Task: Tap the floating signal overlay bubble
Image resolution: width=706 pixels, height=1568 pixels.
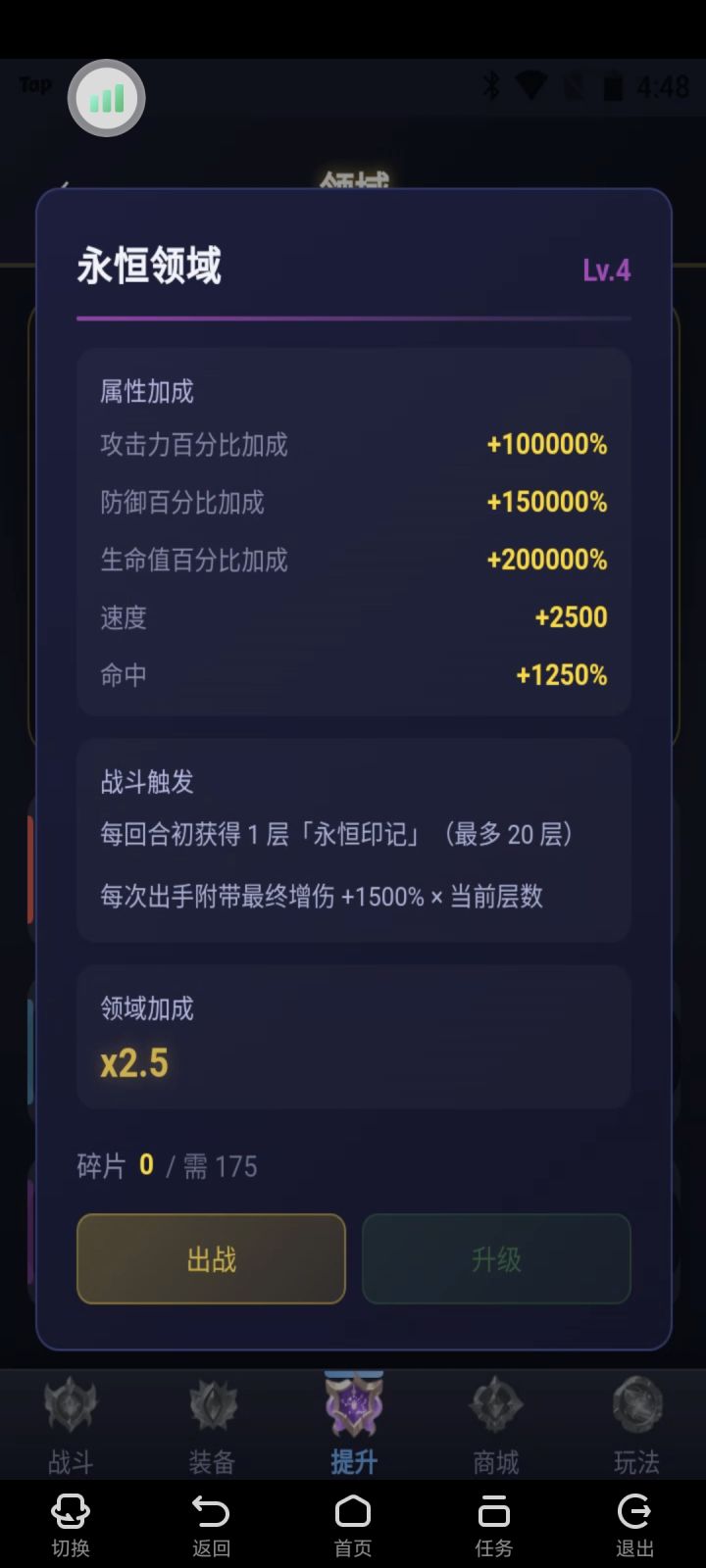Action: (106, 97)
